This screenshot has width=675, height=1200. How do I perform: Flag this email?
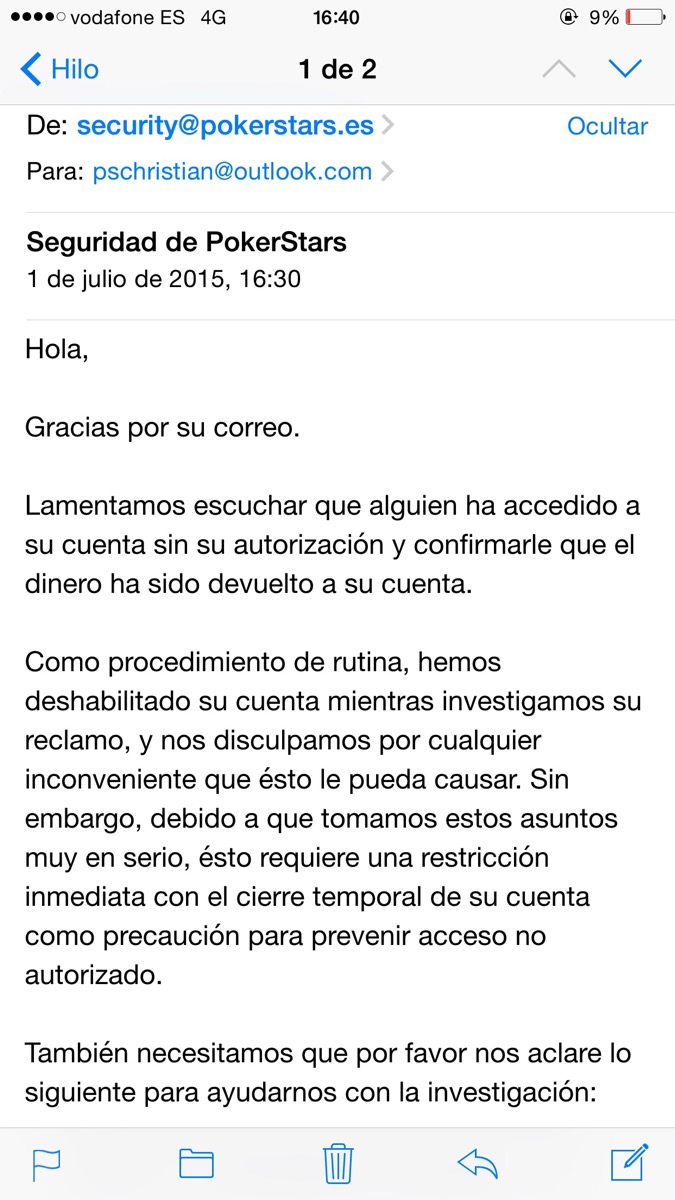[46, 1163]
